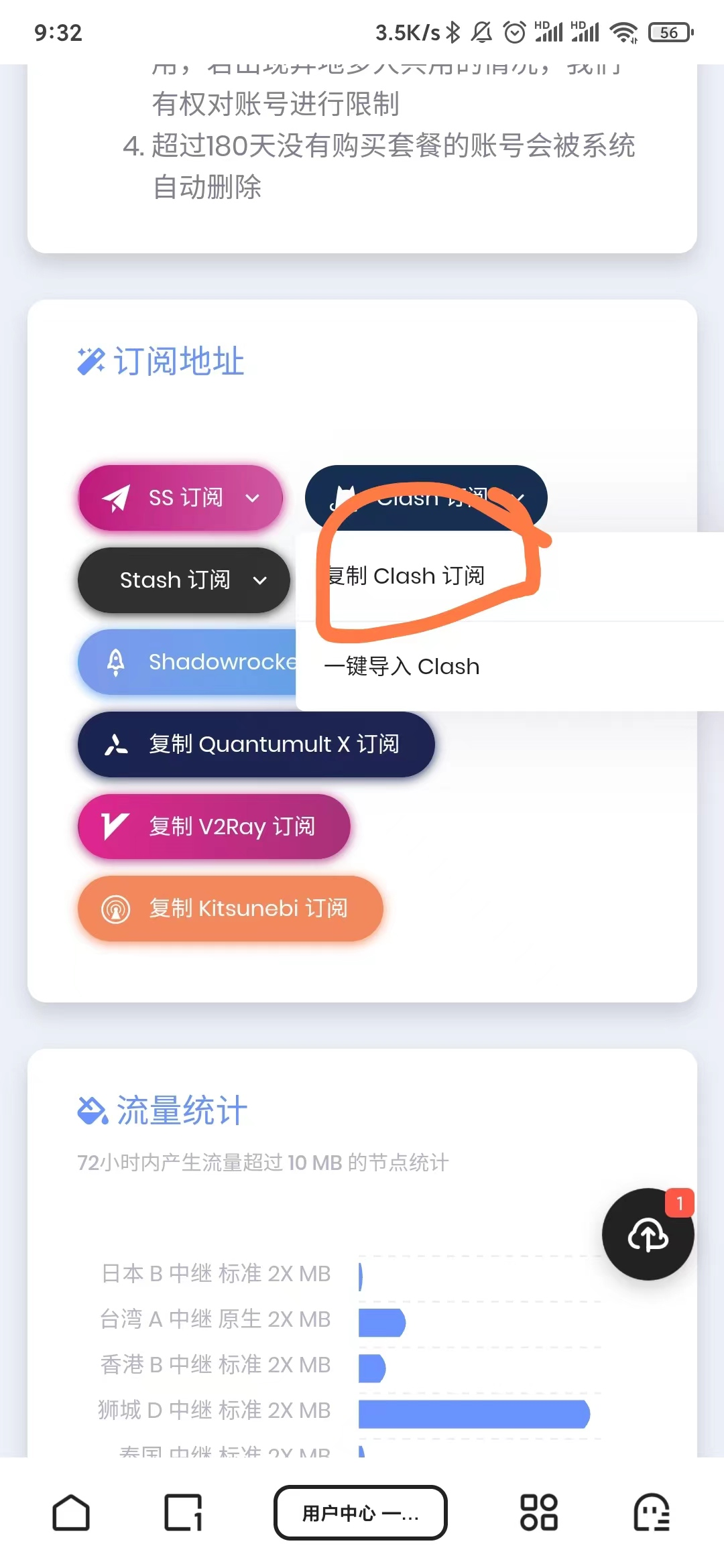This screenshot has height=1568, width=724.
Task: Go to browser home page
Action: point(71,1513)
